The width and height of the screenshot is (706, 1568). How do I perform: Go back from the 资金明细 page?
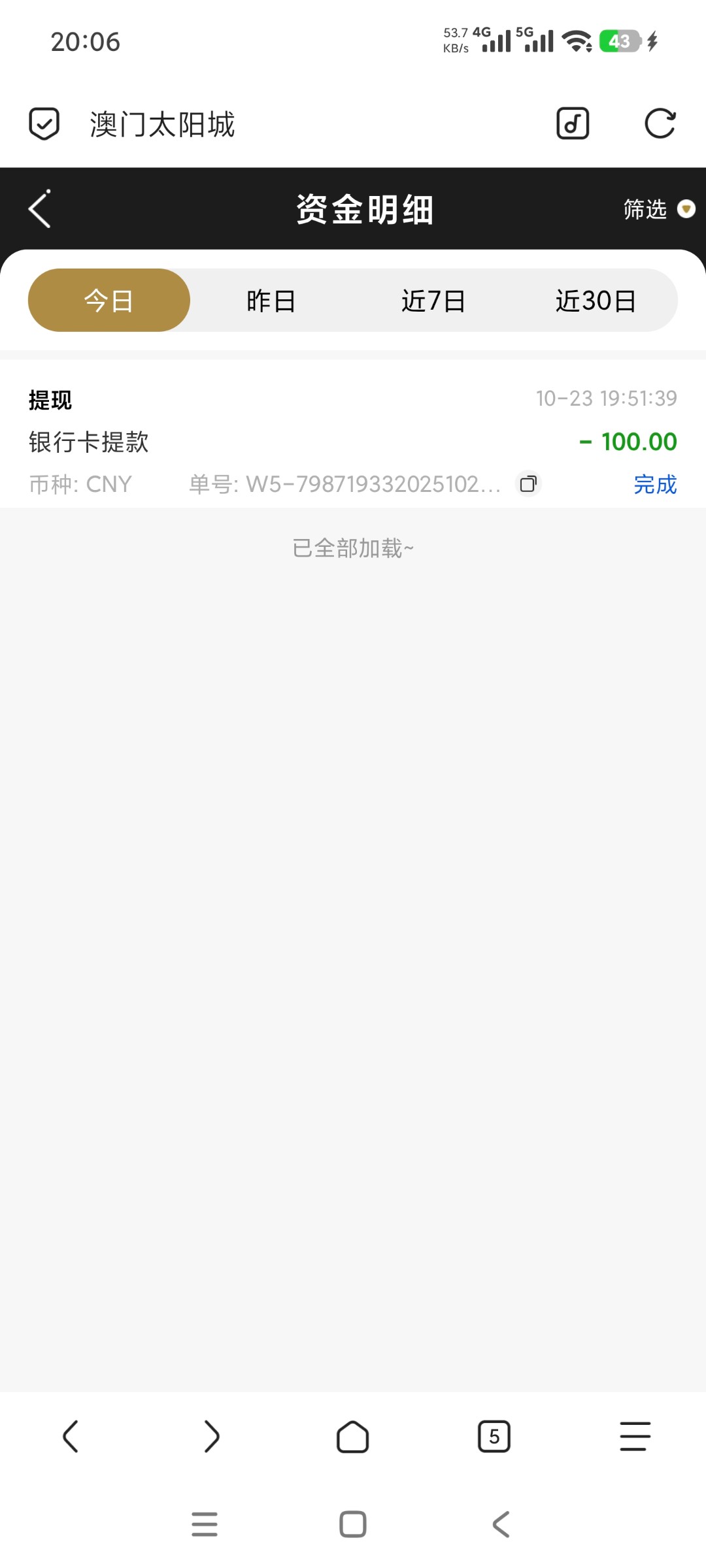40,209
